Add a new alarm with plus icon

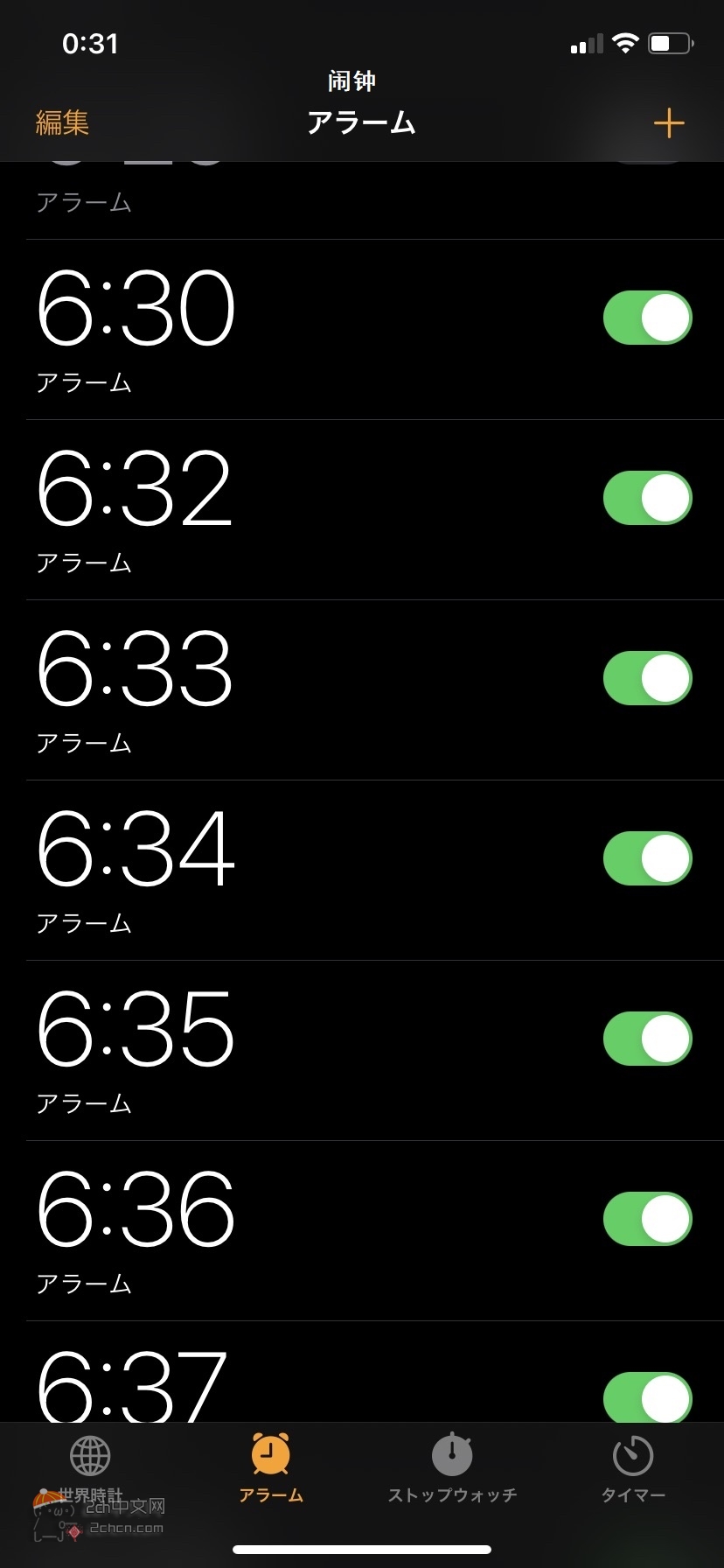pos(669,122)
